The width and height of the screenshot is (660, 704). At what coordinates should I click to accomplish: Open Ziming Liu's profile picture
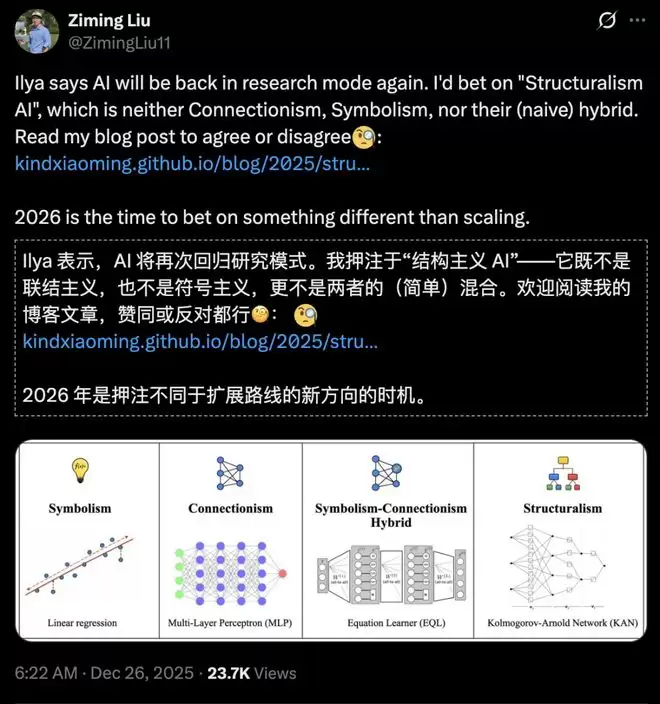point(36,30)
